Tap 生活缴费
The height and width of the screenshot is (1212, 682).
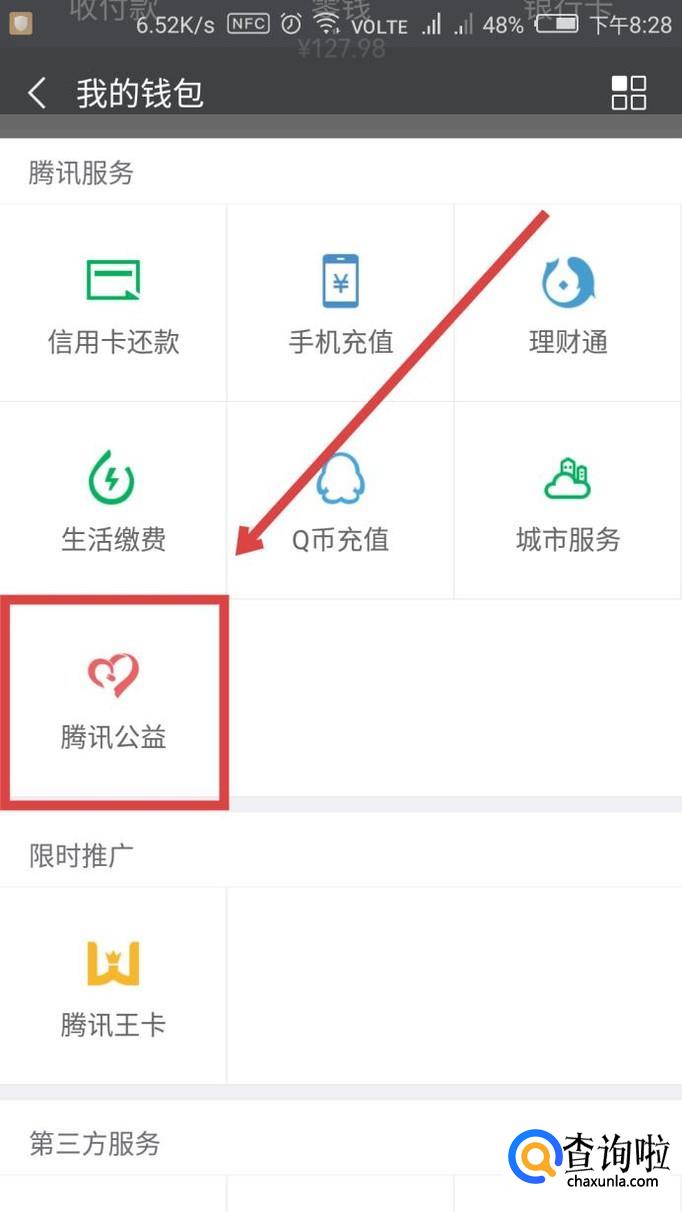pyautogui.click(x=113, y=501)
